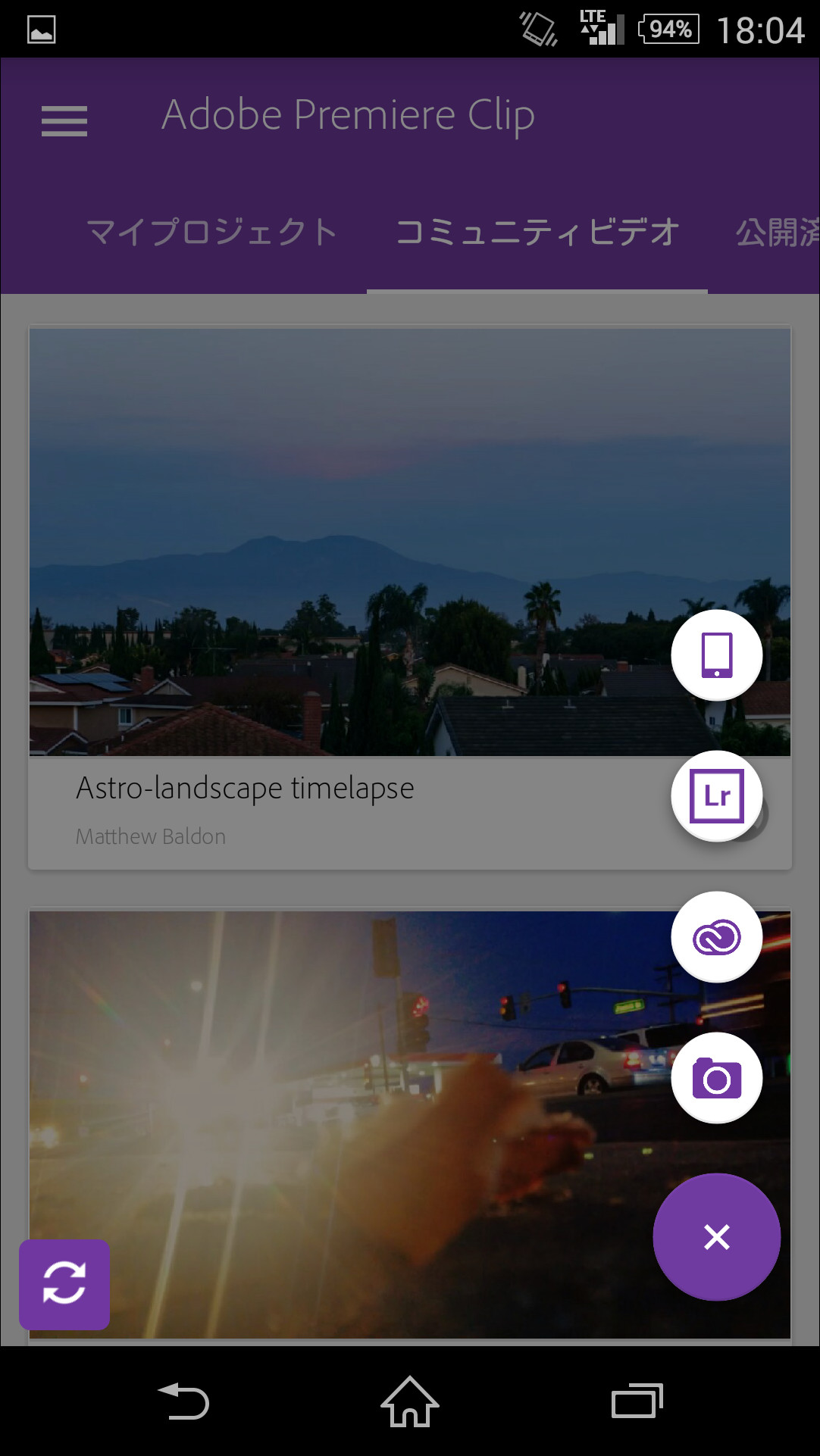Open the hamburger navigation drawer
Viewport: 820px width, 1456px height.
coord(64,121)
